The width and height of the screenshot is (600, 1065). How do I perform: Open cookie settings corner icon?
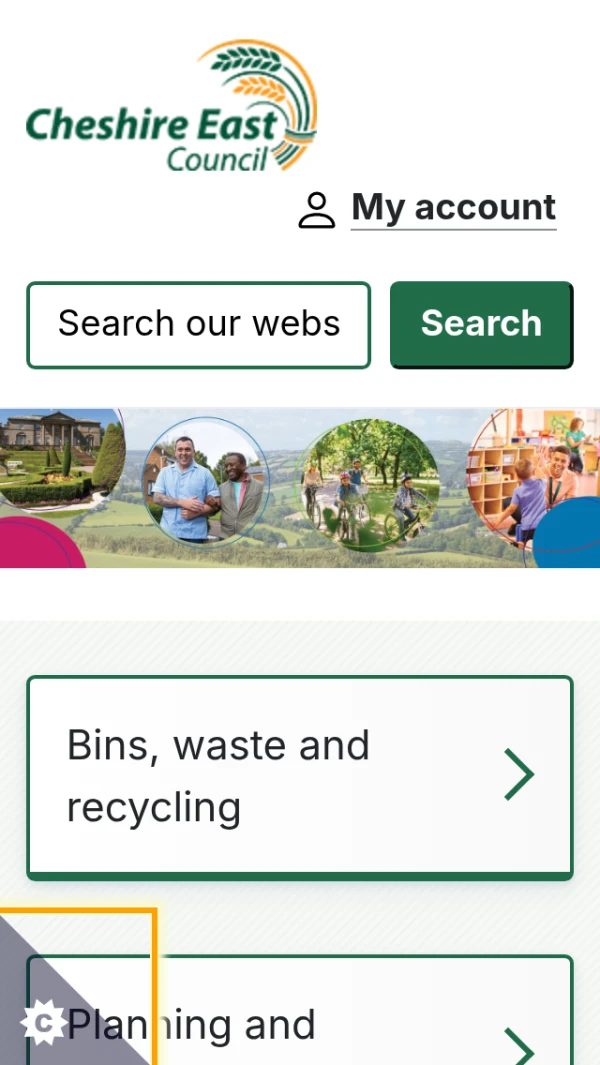[42, 1022]
